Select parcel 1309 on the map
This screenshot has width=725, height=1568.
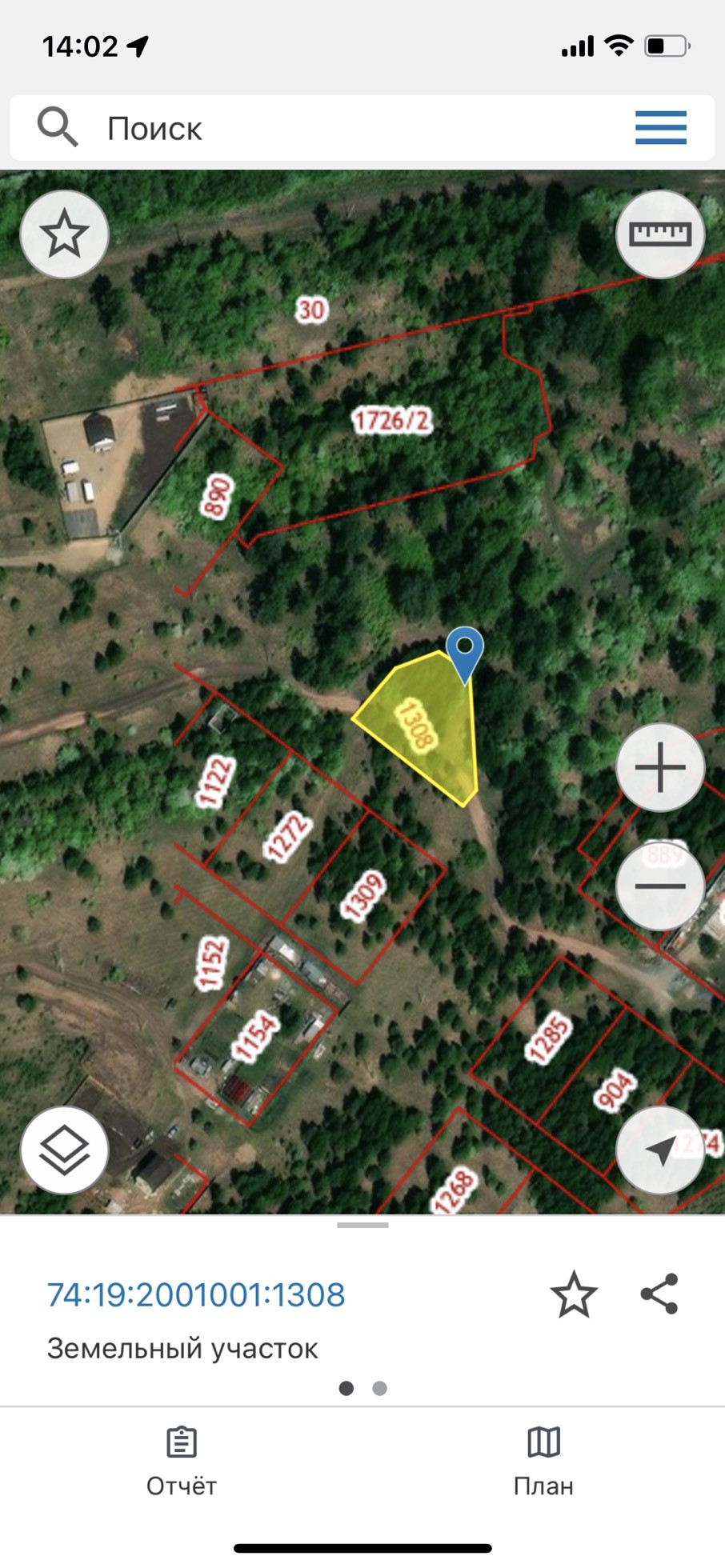coord(363,896)
